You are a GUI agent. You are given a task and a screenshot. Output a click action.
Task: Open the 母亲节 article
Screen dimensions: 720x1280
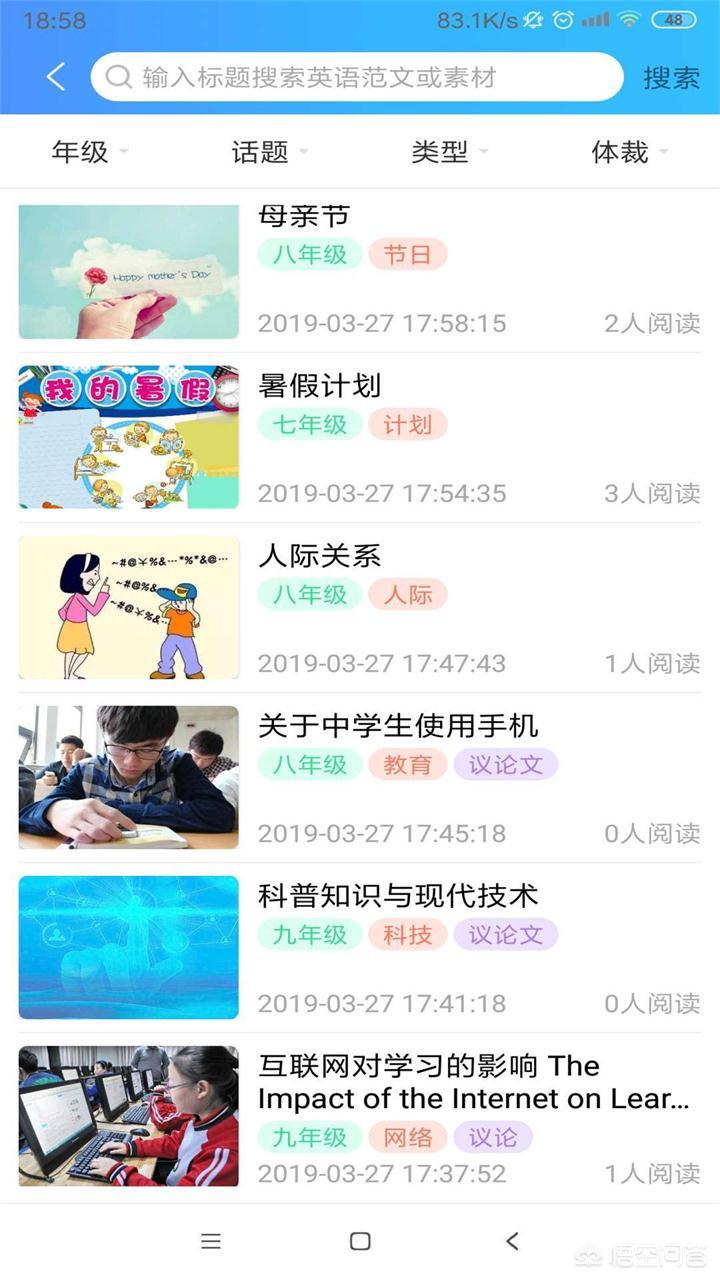[x=304, y=216]
